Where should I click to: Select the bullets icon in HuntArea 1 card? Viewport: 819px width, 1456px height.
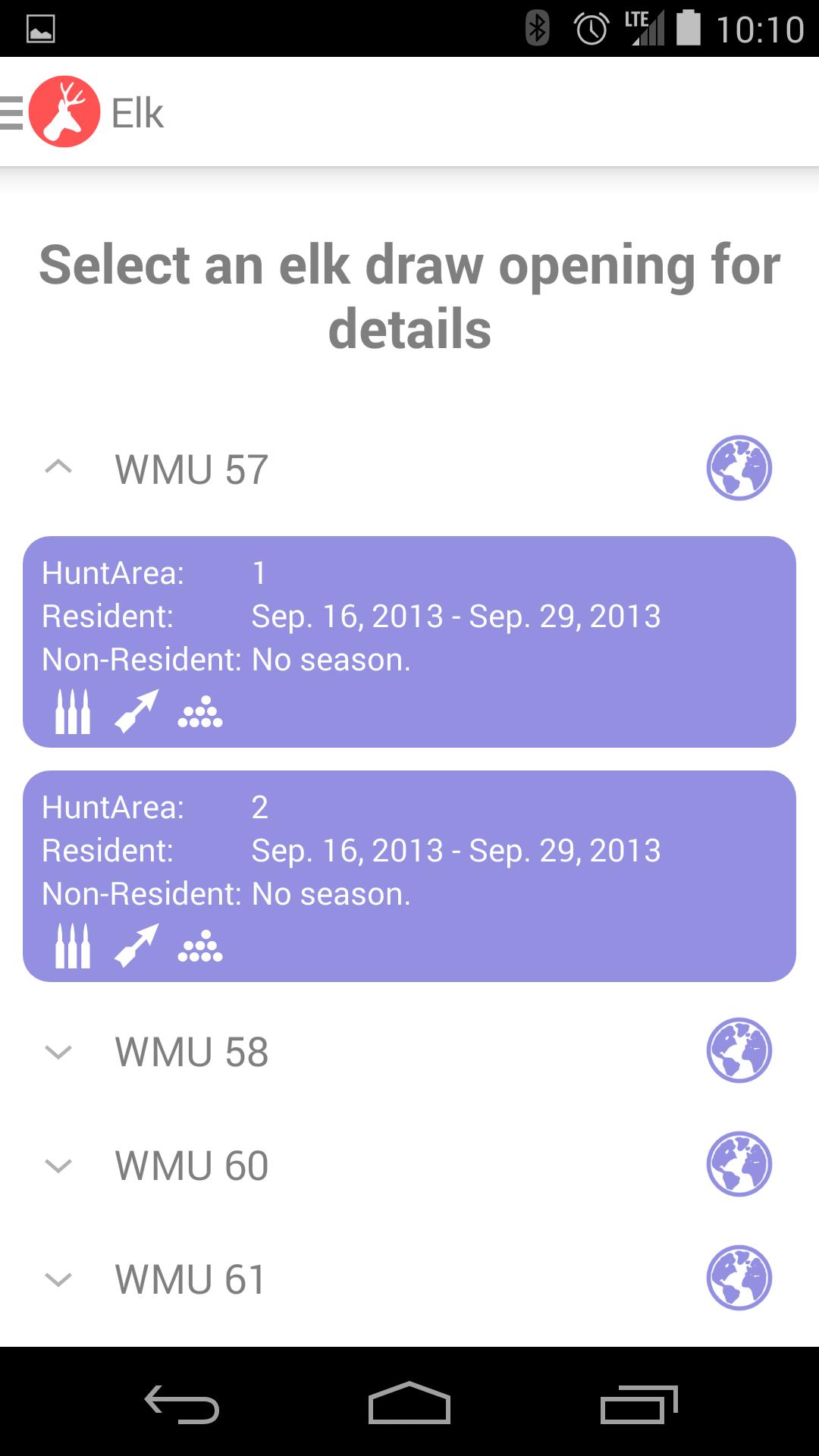pyautogui.click(x=74, y=711)
